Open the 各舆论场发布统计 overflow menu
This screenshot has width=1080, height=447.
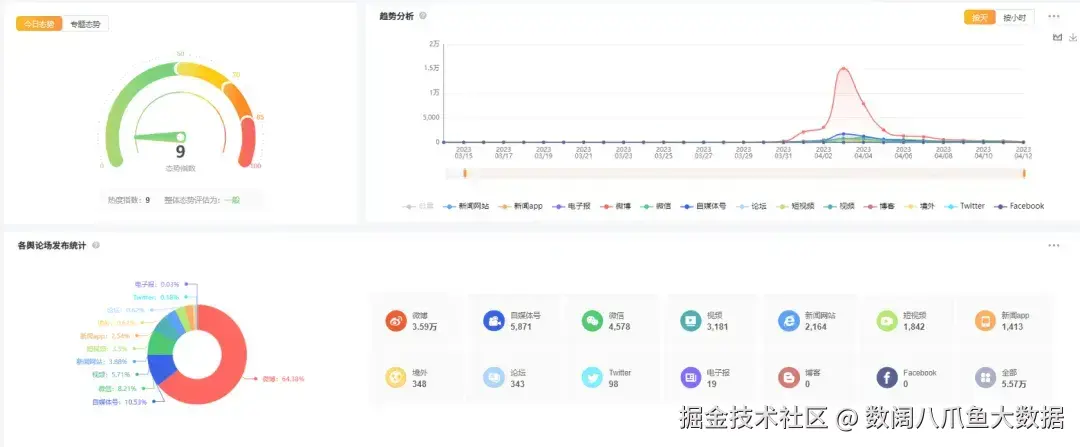click(x=1054, y=245)
